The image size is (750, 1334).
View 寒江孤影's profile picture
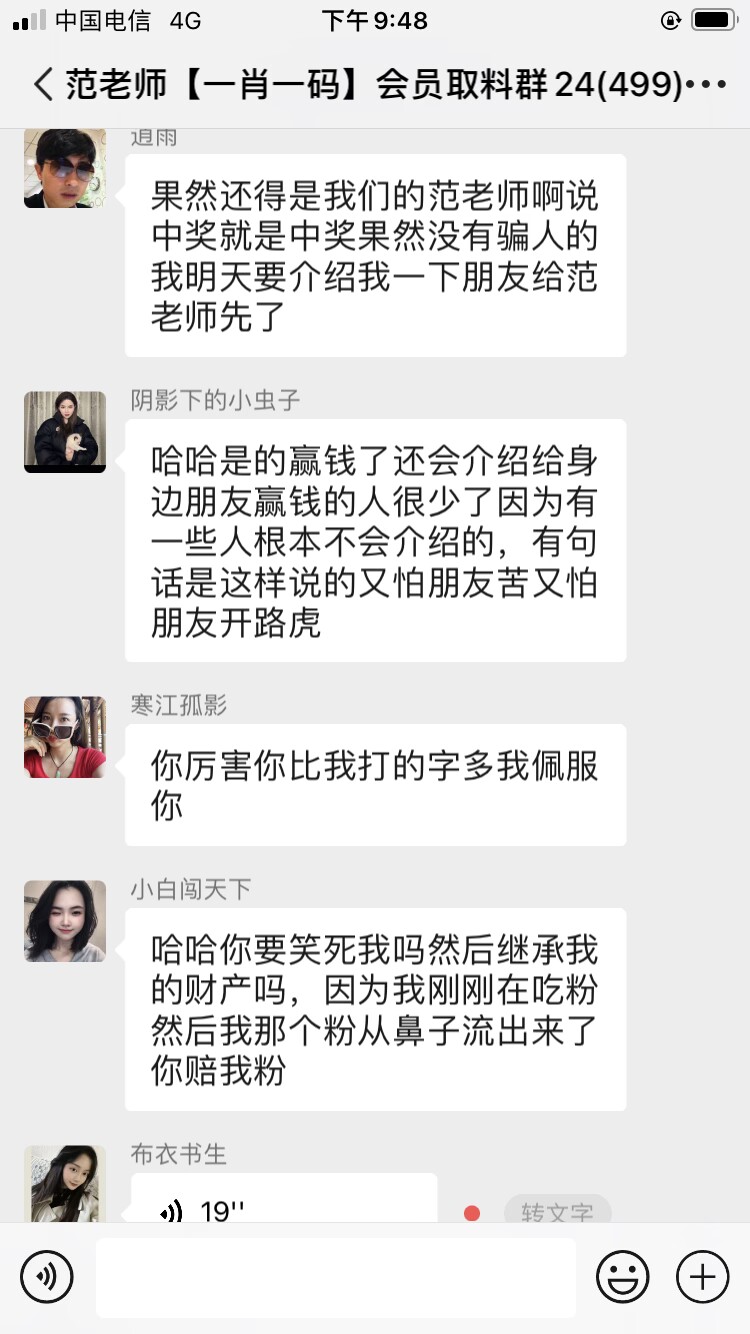point(65,737)
